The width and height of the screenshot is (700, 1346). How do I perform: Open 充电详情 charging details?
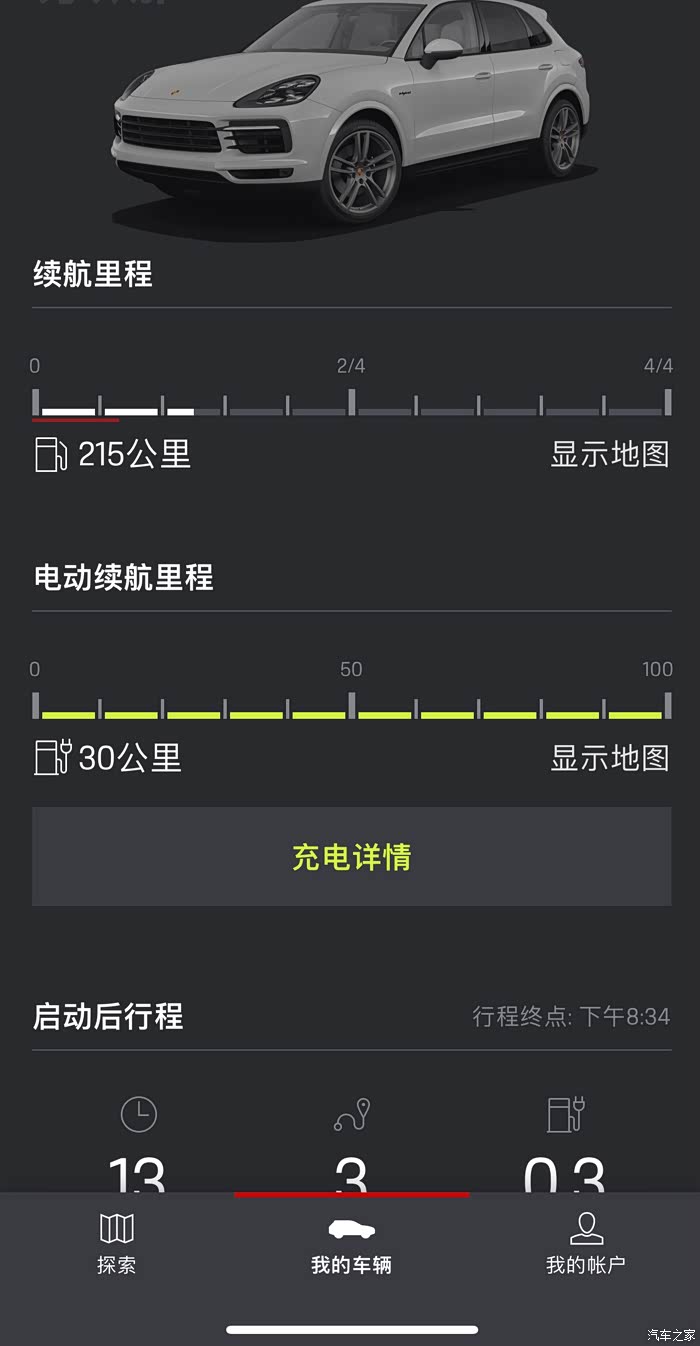pos(351,857)
